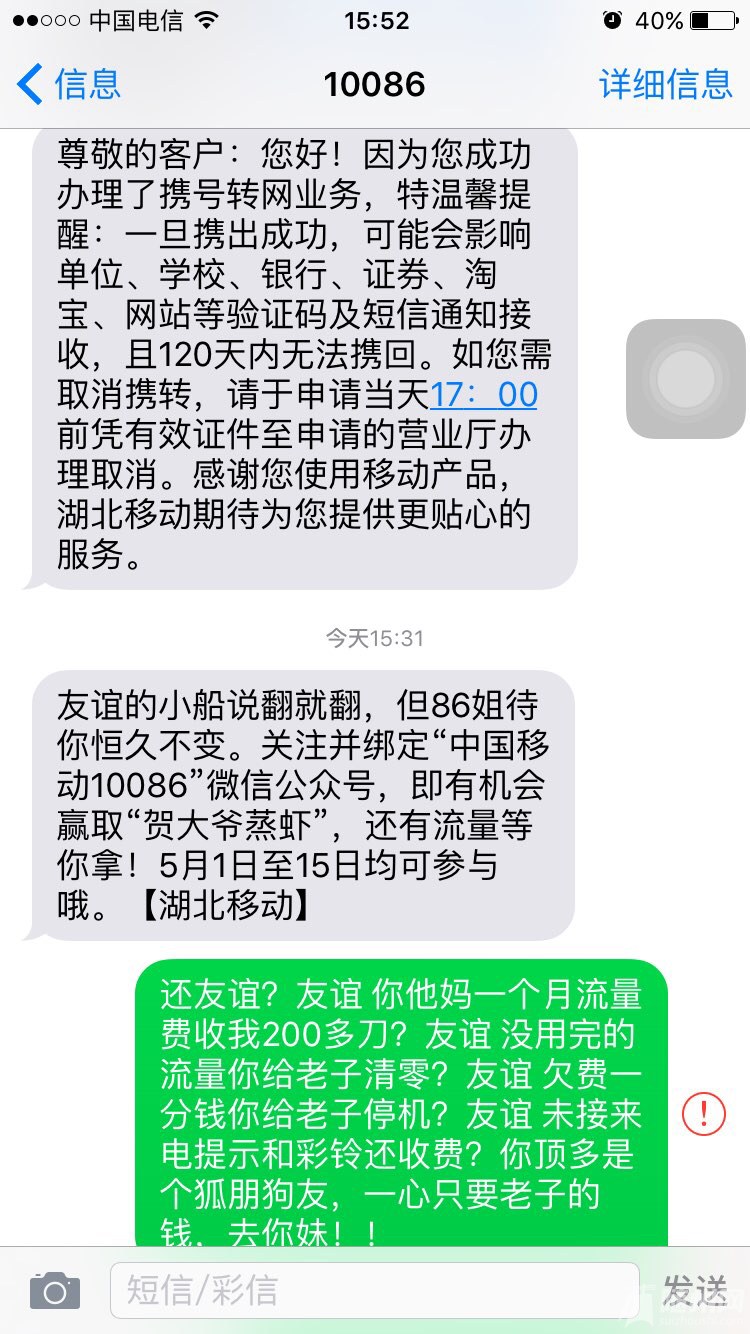This screenshot has width=750, height=1334.
Task: Tap the 17:00 time link
Action: click(x=484, y=394)
